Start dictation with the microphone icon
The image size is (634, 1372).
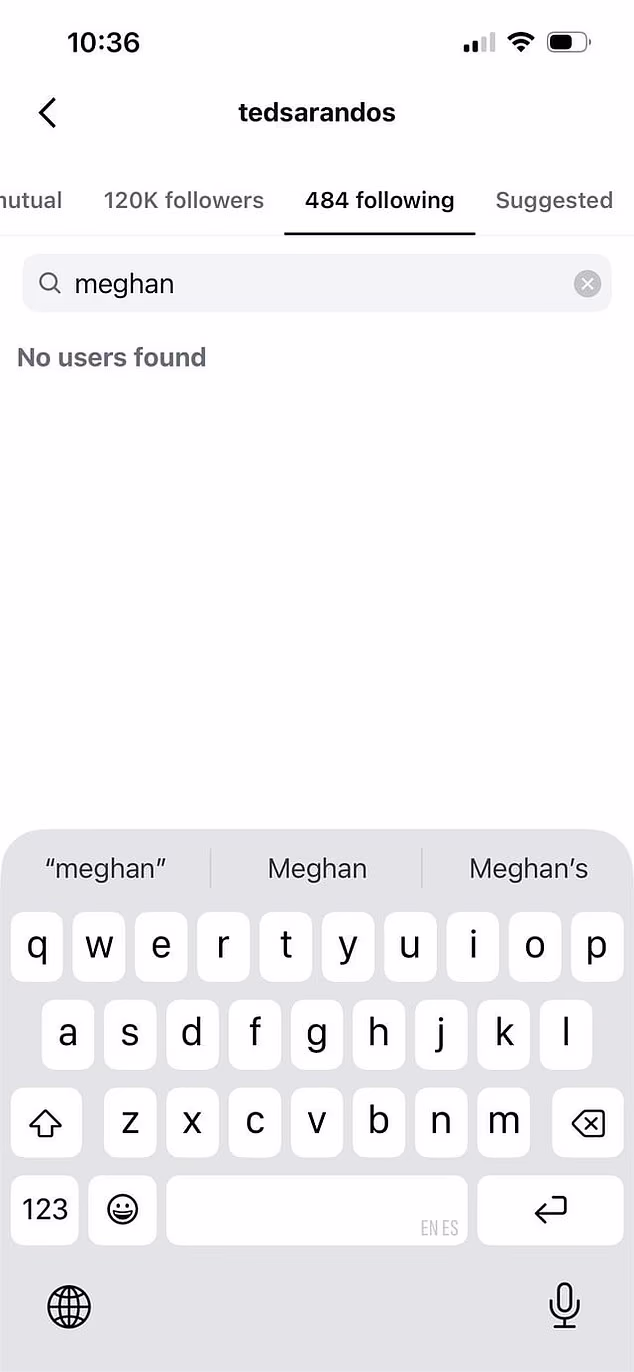[564, 1304]
